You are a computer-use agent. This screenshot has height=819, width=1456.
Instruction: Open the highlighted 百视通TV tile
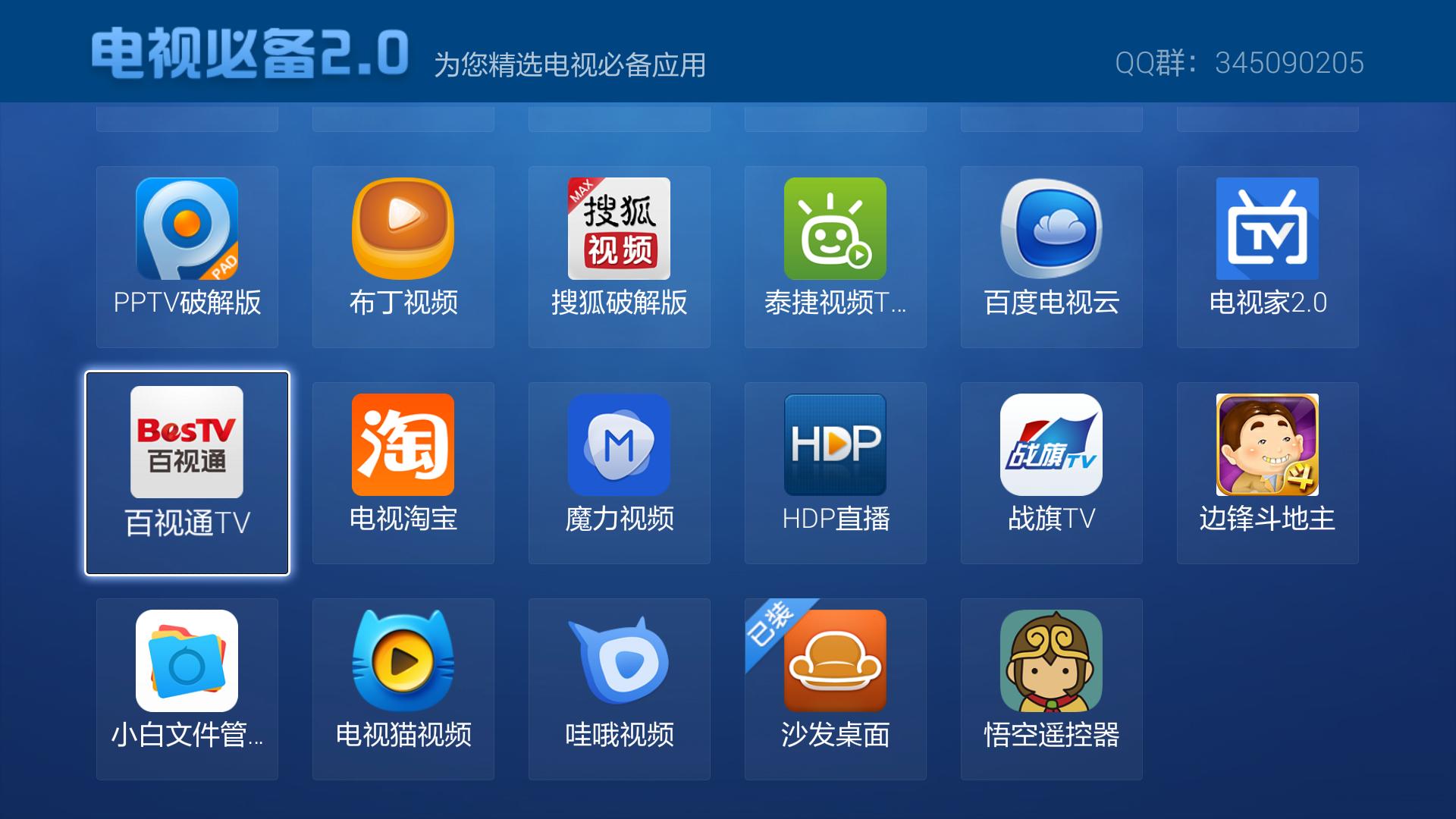pyautogui.click(x=187, y=472)
